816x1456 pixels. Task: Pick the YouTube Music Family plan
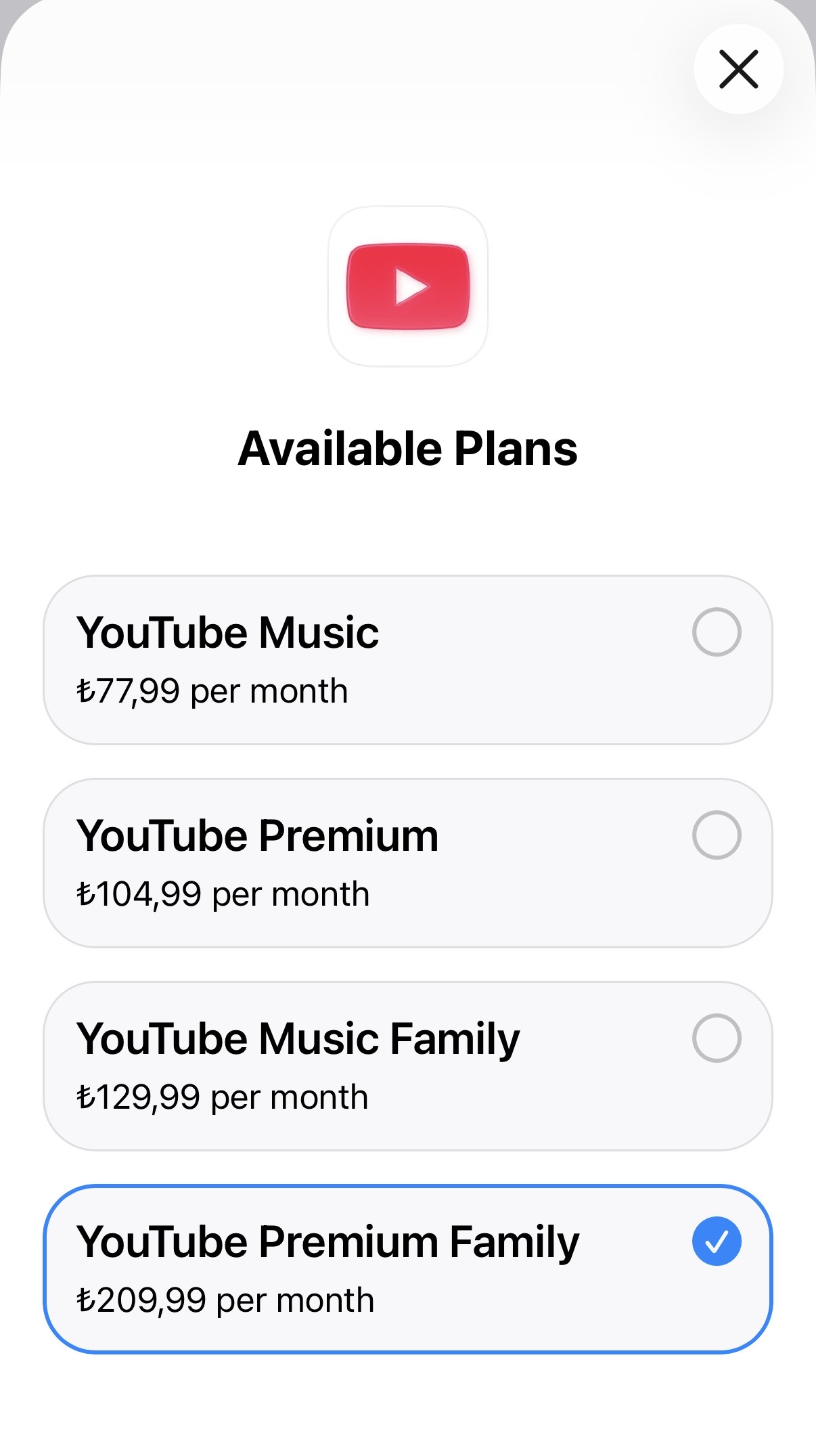tap(407, 1066)
